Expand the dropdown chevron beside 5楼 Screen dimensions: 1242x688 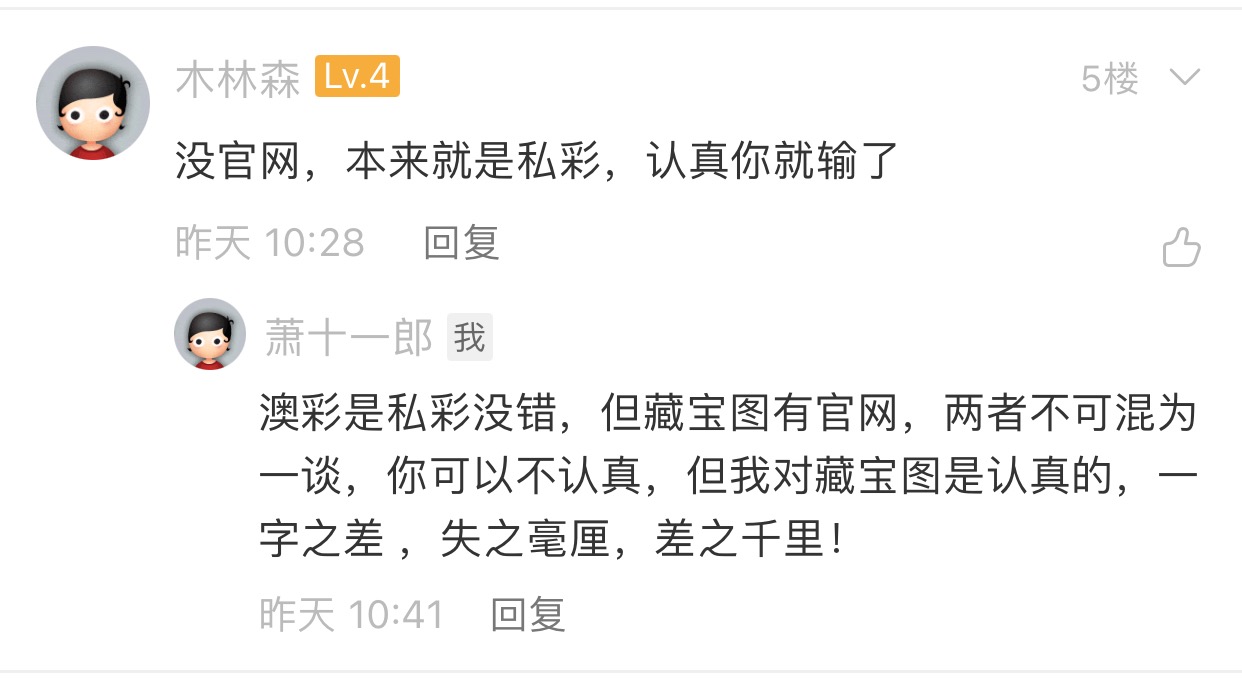click(1185, 78)
